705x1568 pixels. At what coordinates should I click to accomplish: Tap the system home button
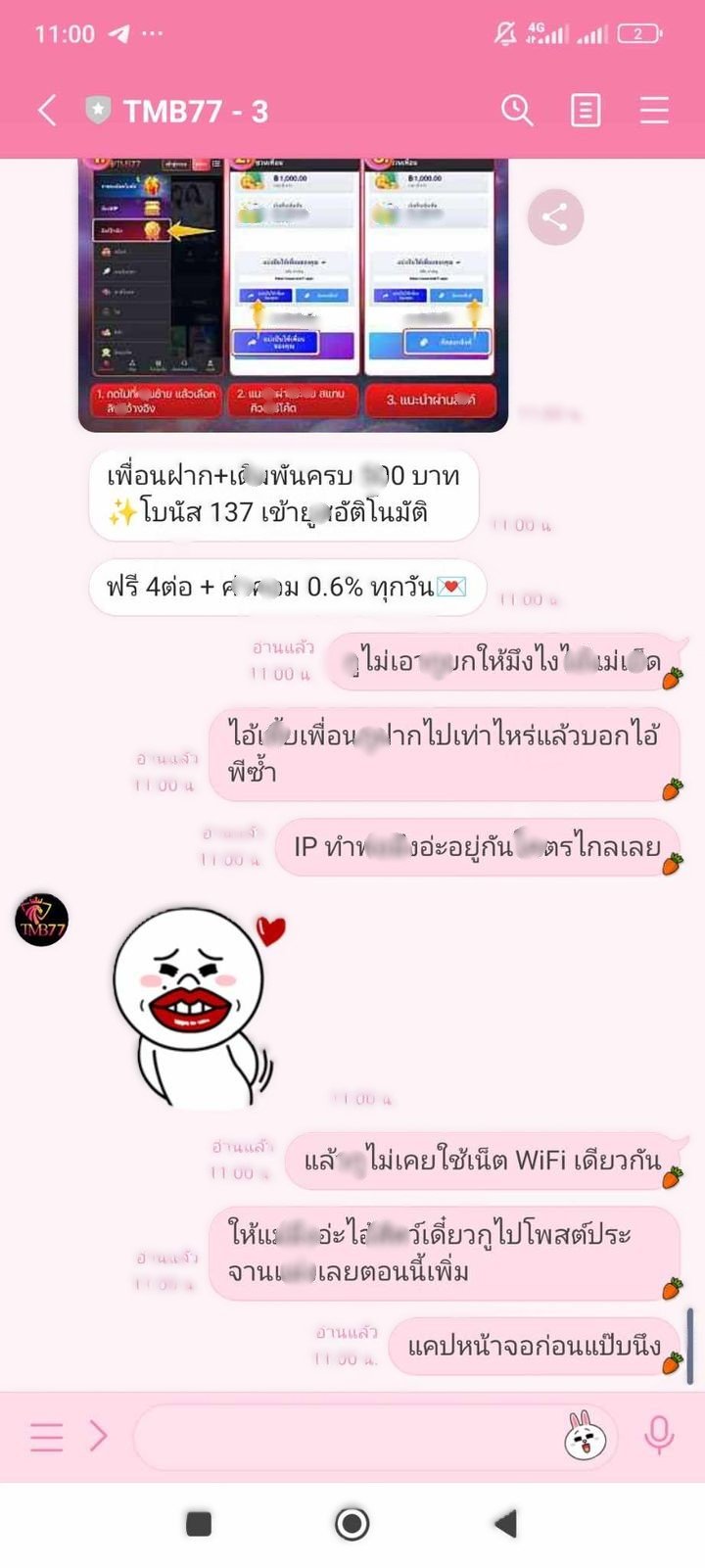(352, 1523)
